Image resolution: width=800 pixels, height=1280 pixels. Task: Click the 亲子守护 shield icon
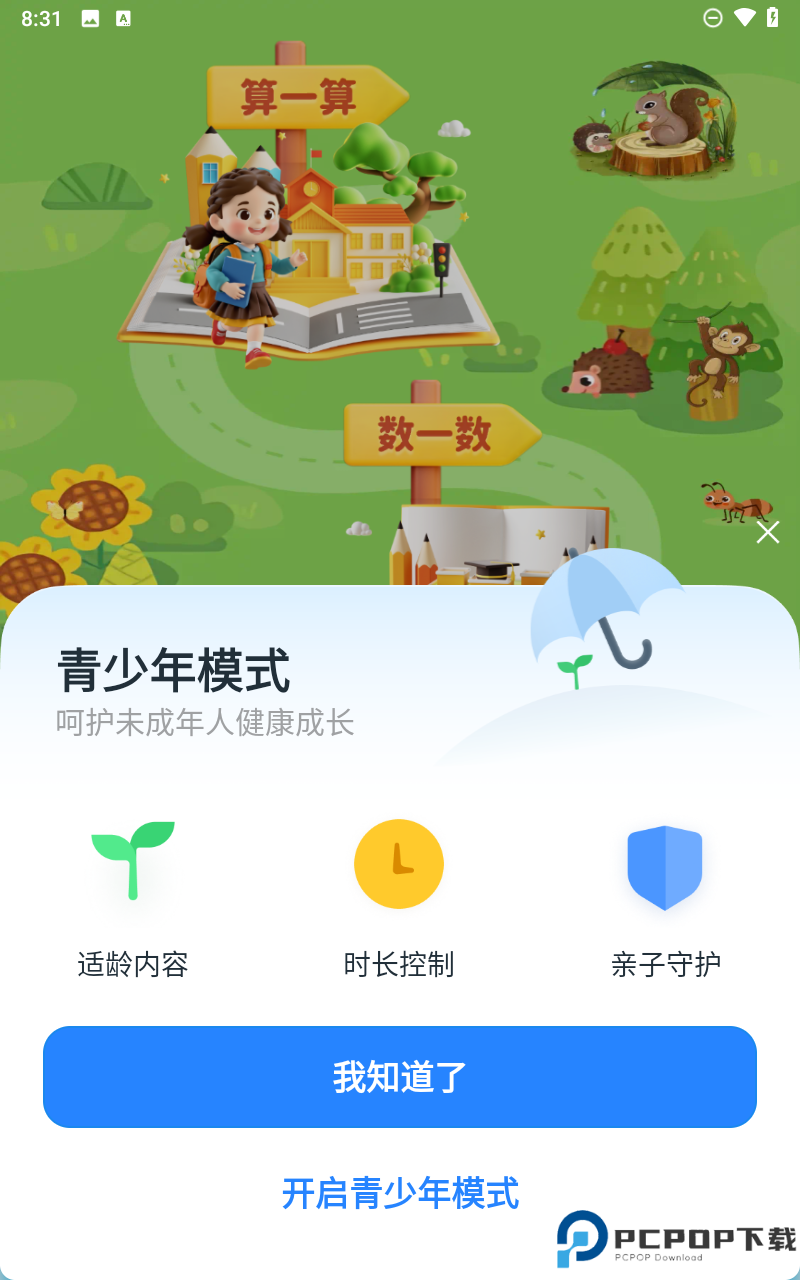[x=664, y=867]
